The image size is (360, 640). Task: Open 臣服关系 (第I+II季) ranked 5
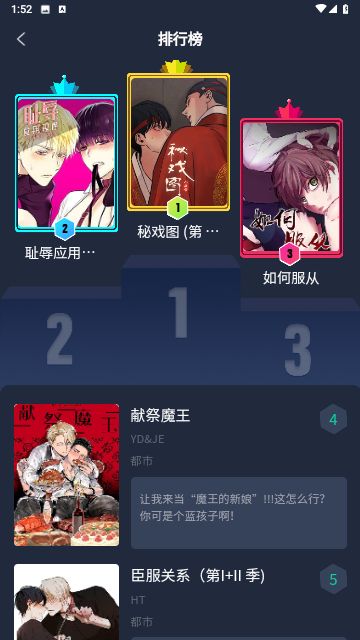[180, 601]
